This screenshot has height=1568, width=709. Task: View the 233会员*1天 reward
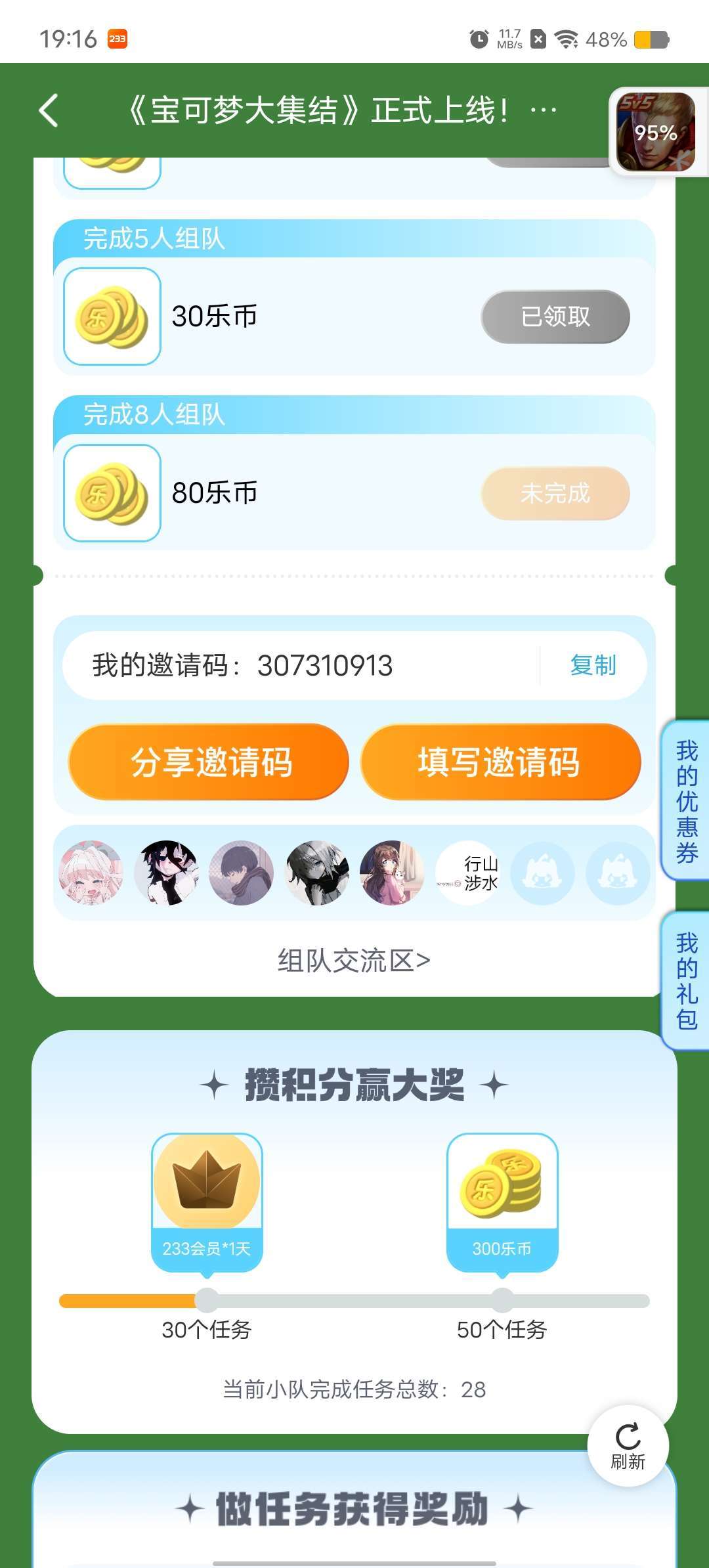click(x=207, y=1202)
